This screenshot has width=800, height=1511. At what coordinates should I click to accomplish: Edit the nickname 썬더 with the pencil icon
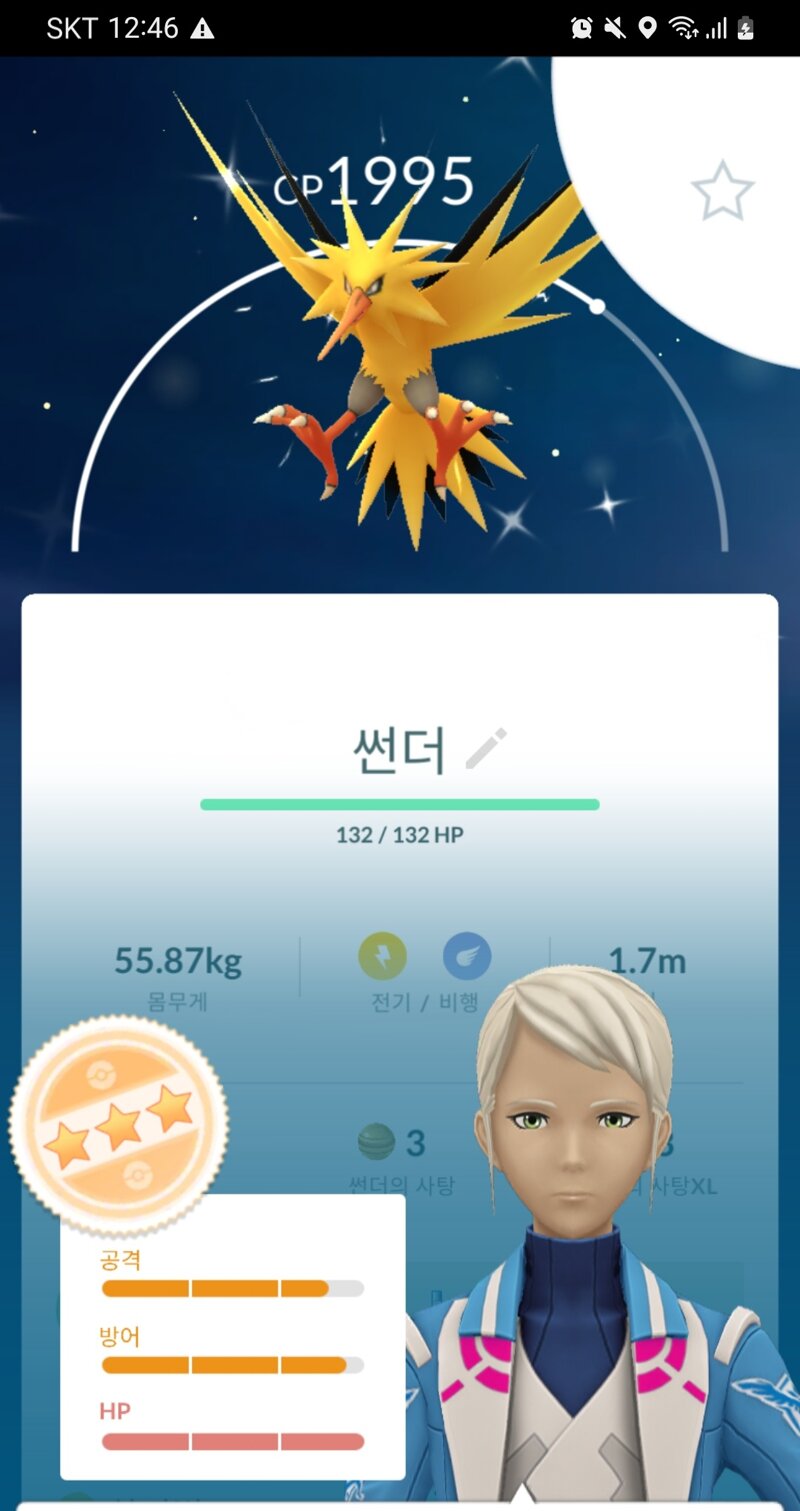(x=486, y=749)
